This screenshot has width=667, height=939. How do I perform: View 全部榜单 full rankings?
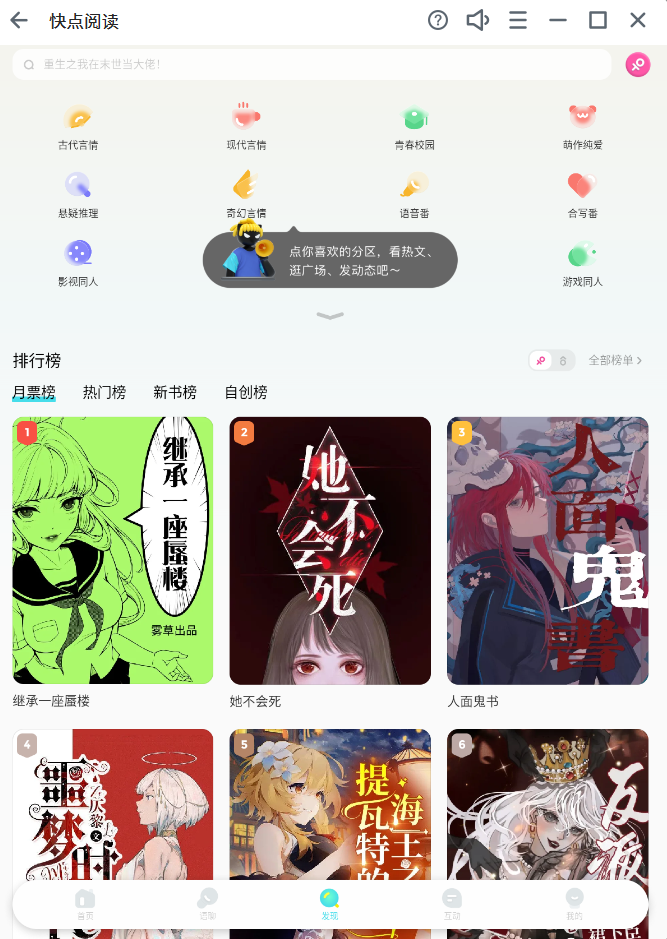coord(614,360)
